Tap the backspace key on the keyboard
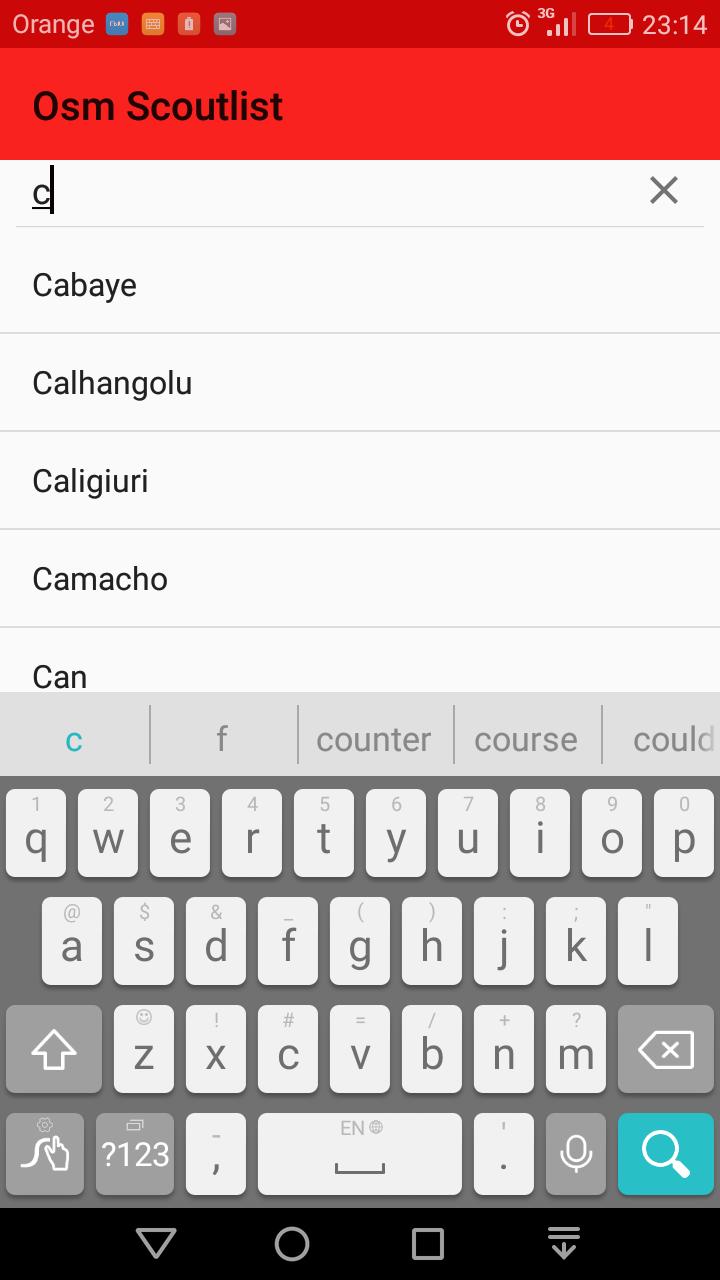The image size is (720, 1280). 665,1050
